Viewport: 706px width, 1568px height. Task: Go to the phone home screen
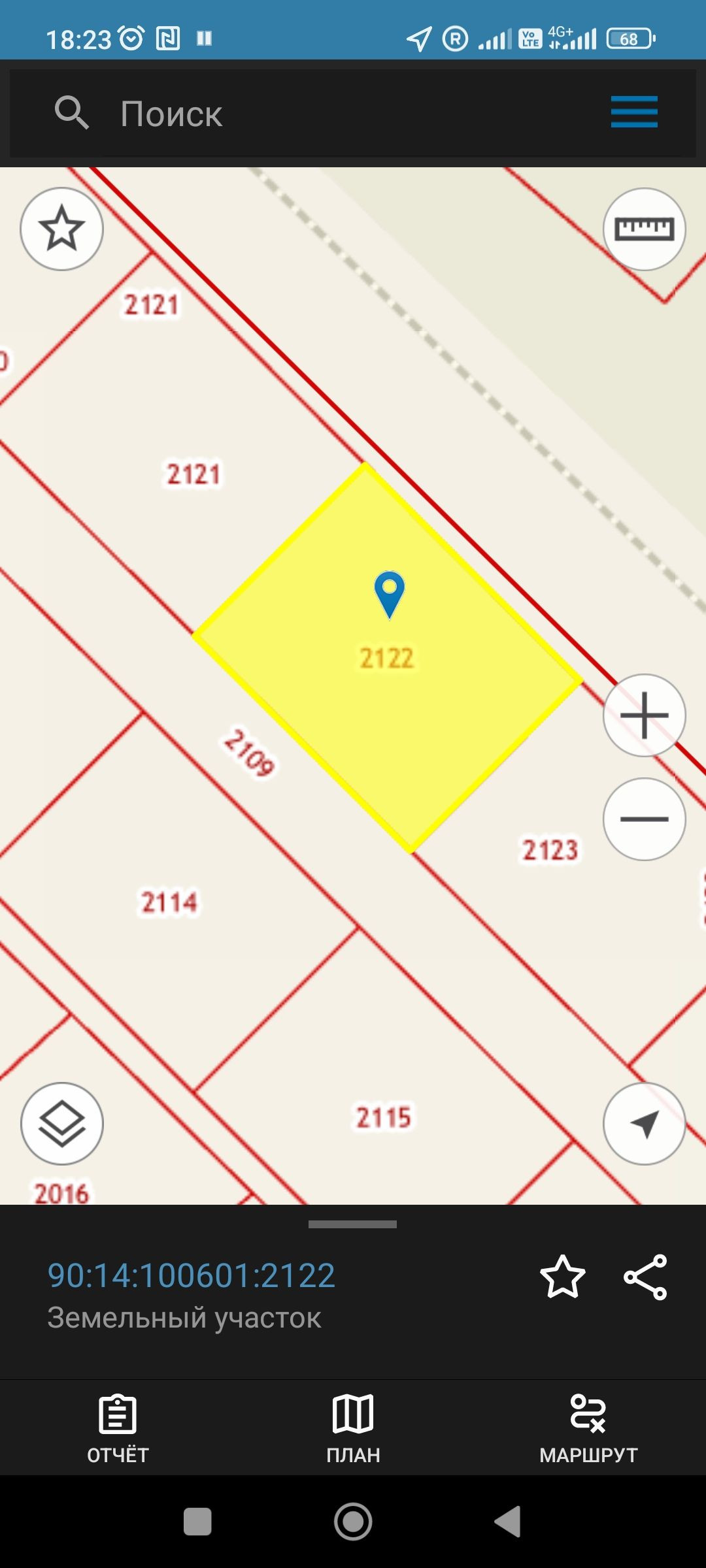point(353,1522)
